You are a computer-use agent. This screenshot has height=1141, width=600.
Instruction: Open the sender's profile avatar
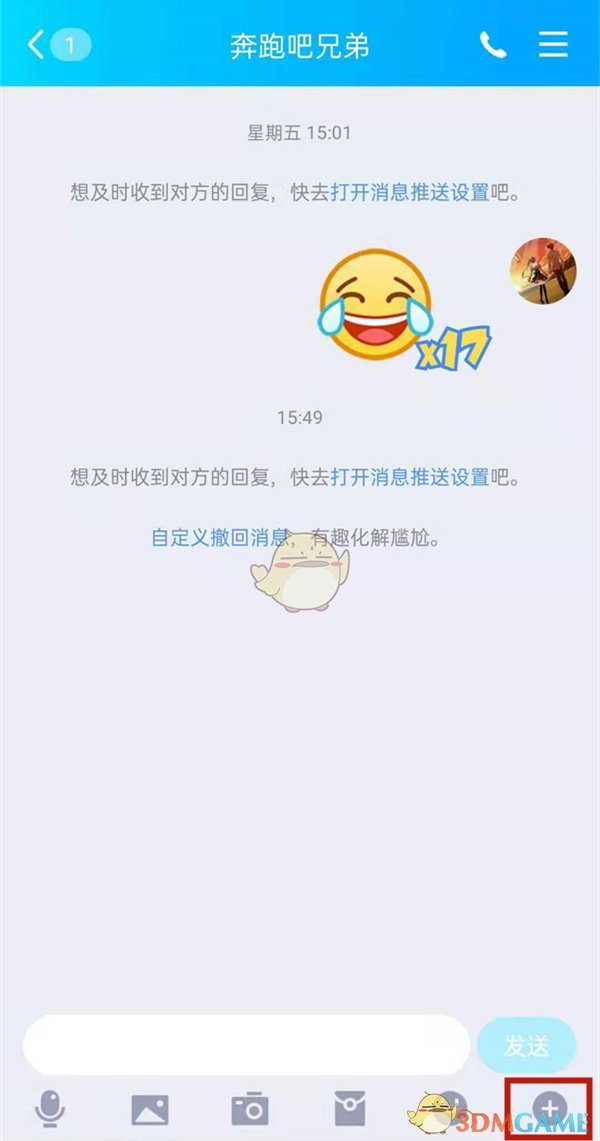(543, 271)
